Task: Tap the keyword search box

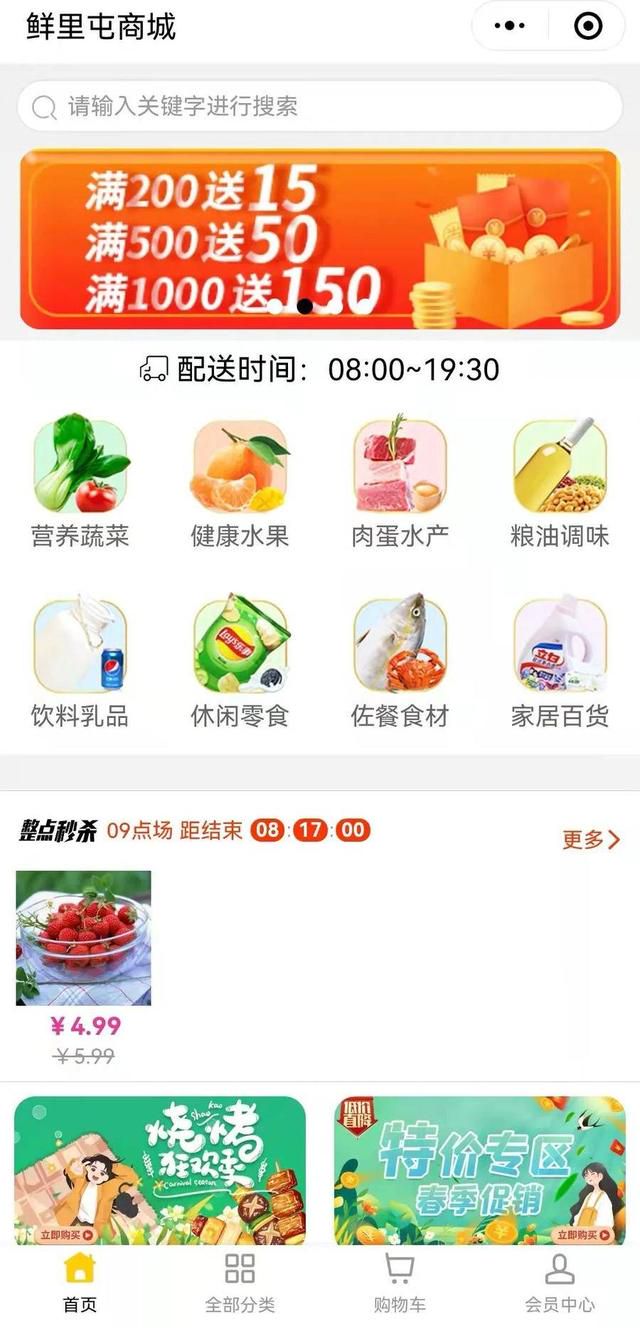Action: [x=320, y=106]
